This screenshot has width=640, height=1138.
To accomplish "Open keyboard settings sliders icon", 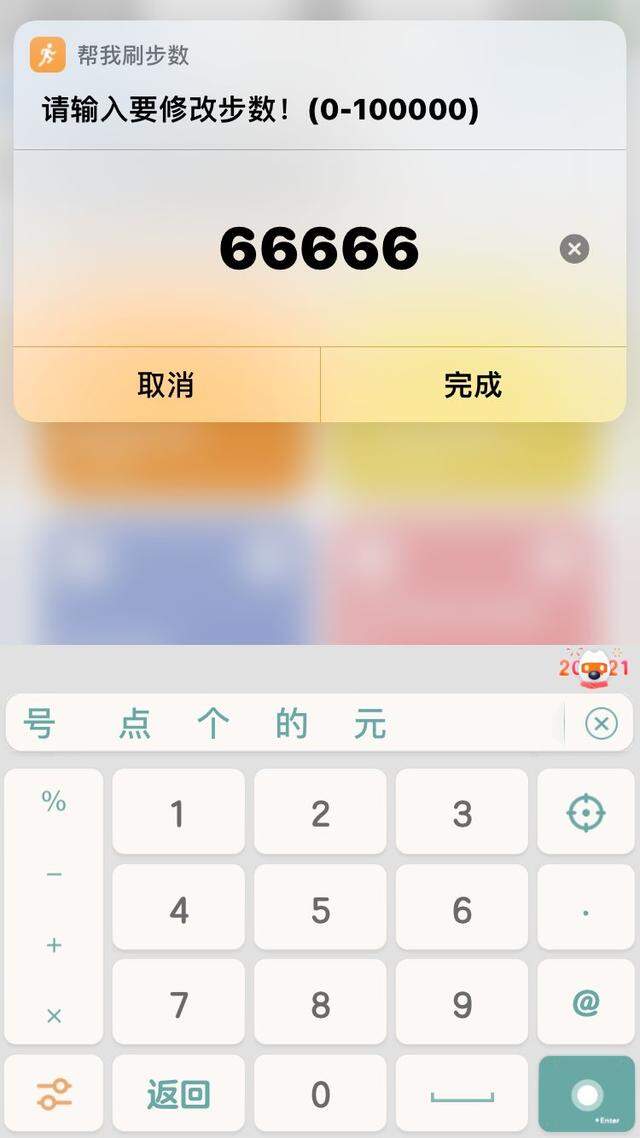I will (54, 1093).
